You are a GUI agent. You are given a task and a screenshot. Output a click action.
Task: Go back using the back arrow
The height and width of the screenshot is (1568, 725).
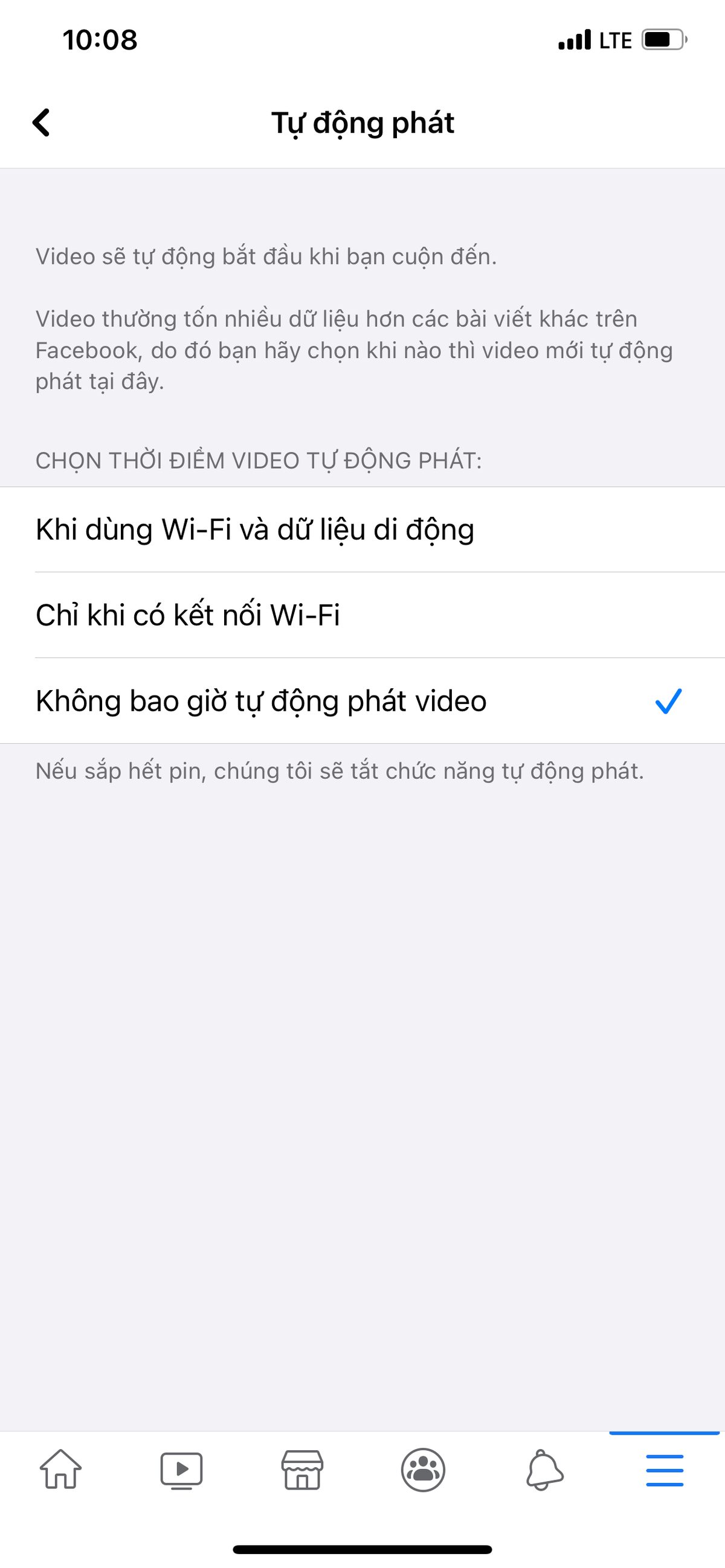(43, 123)
